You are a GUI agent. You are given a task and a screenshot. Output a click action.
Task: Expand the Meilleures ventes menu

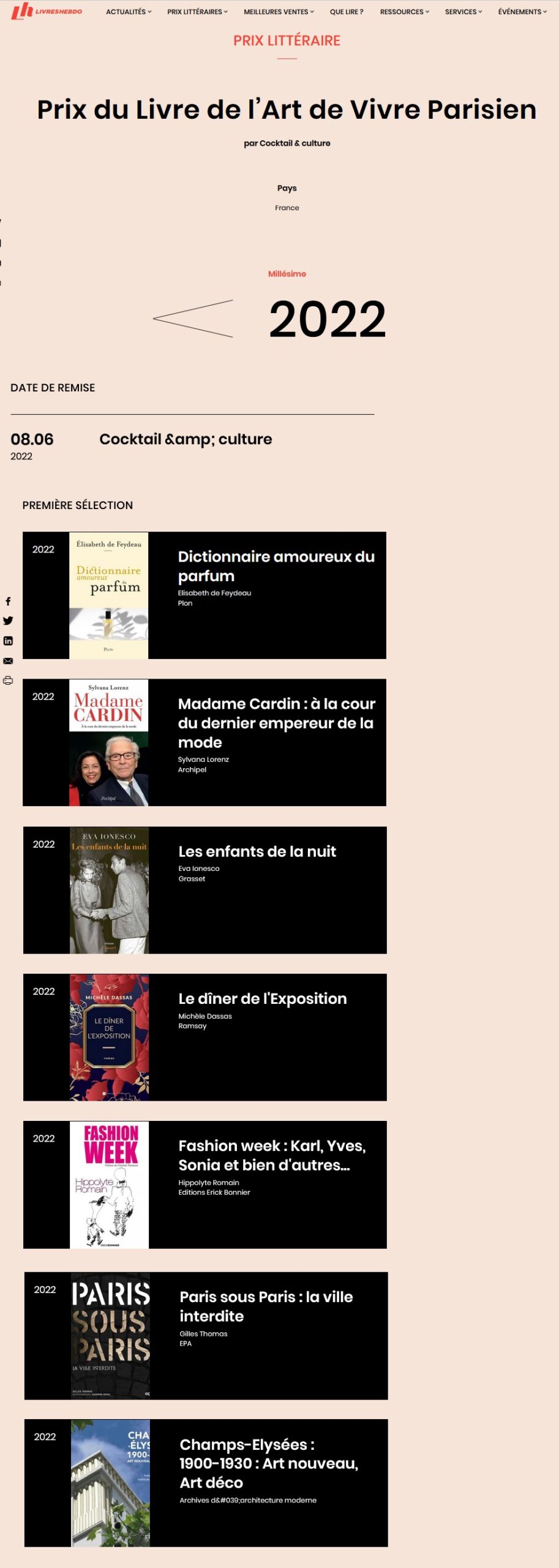pyautogui.click(x=279, y=12)
